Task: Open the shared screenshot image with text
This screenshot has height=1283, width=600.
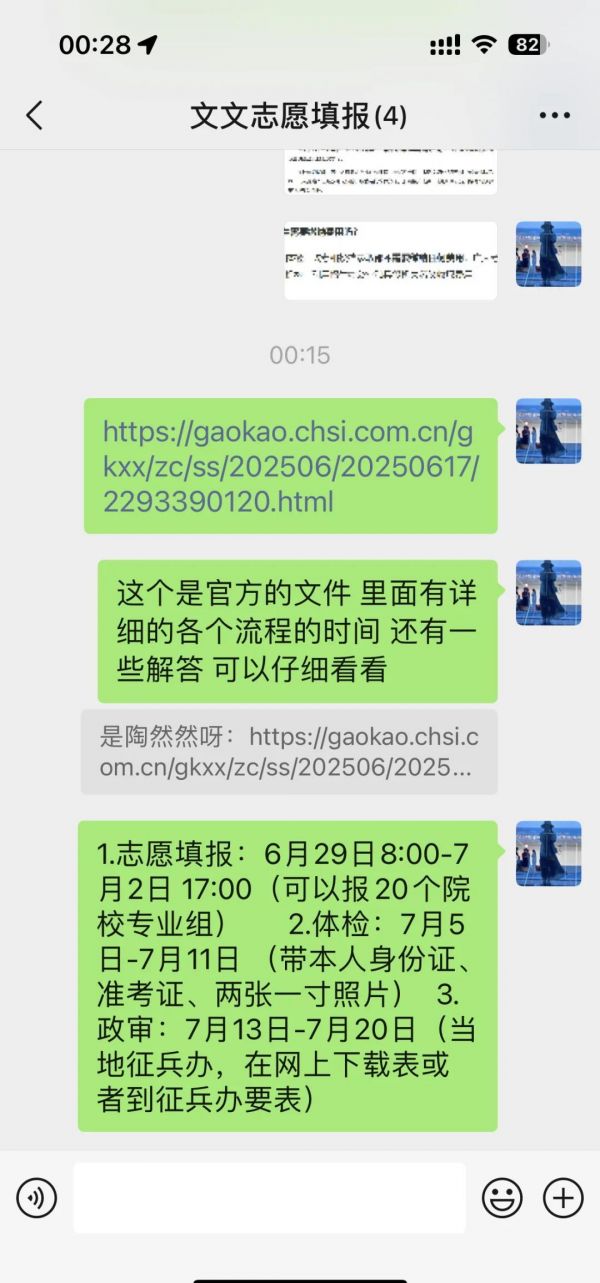Action: (x=390, y=260)
